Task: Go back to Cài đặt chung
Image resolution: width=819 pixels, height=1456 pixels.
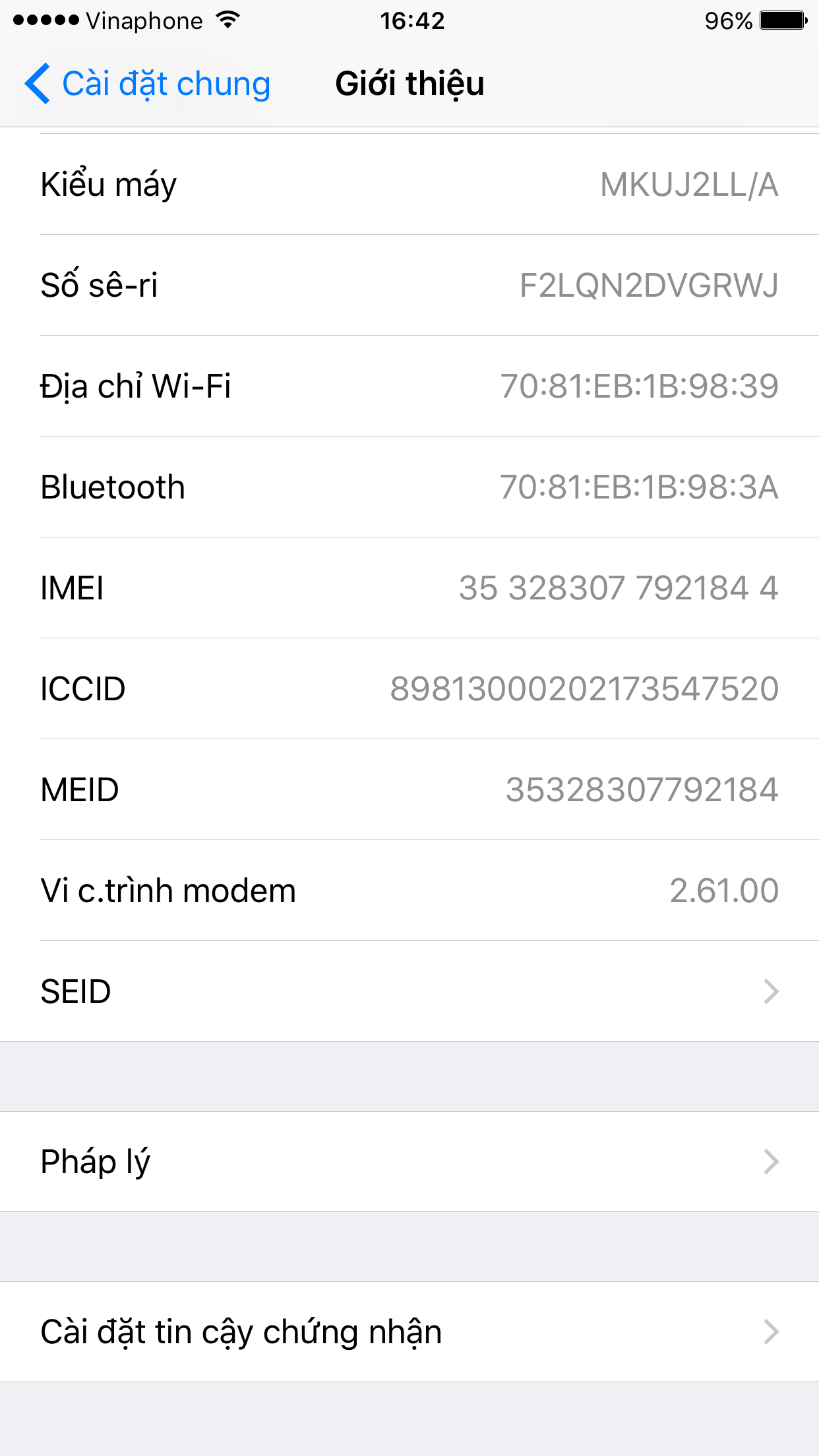Action: (148, 84)
